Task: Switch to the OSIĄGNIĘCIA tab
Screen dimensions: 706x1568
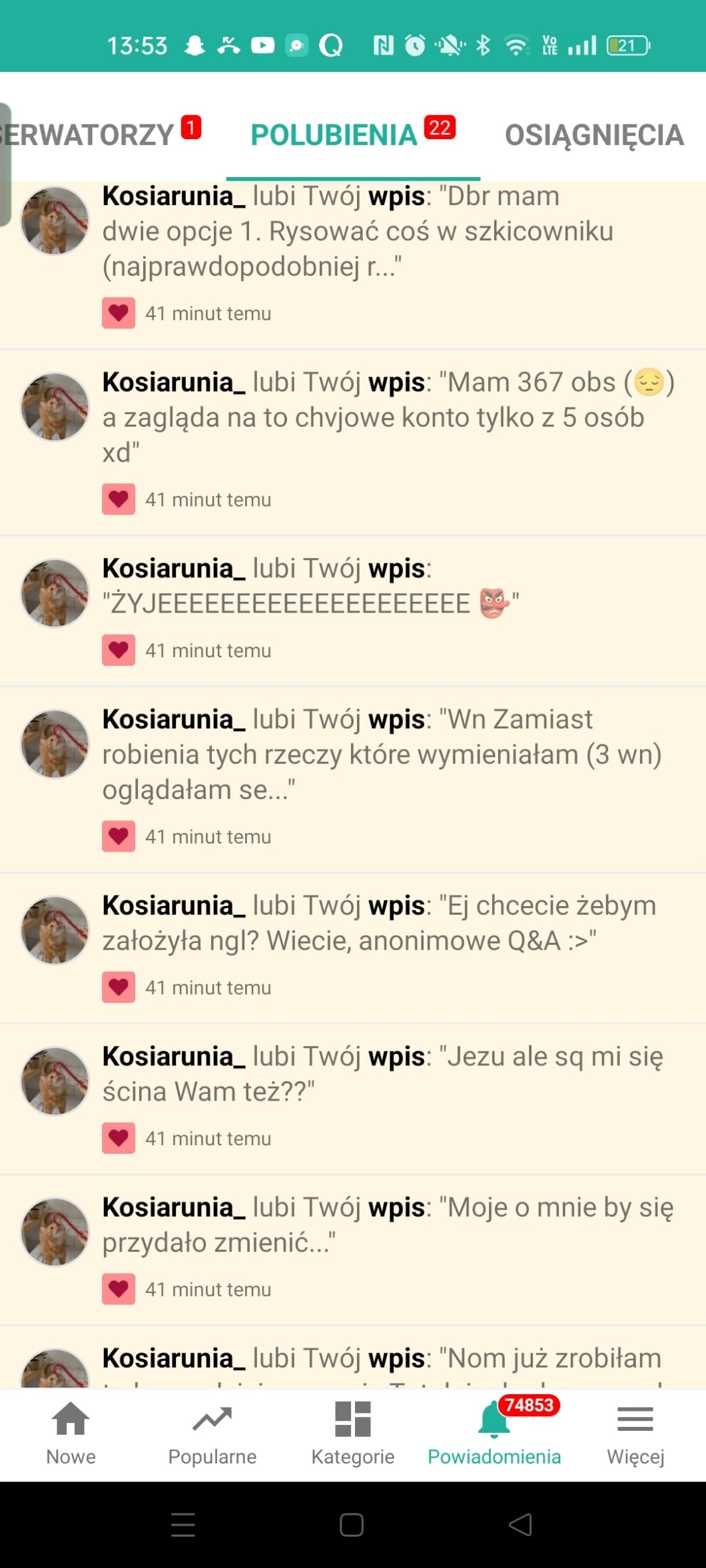Action: tap(593, 135)
